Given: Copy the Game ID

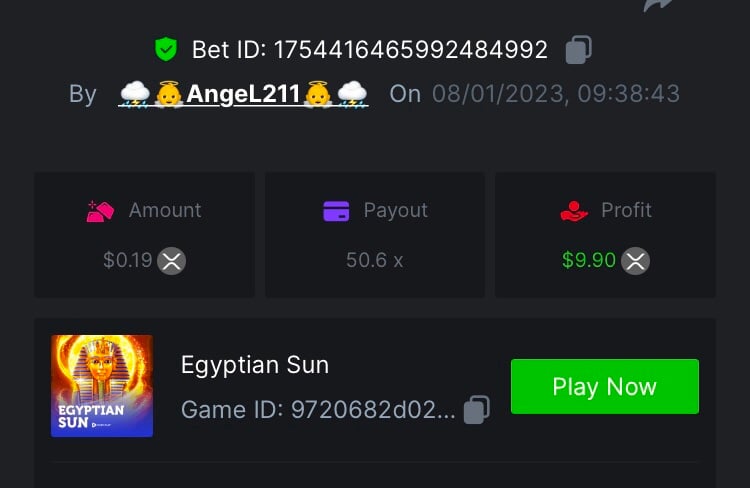Looking at the screenshot, I should pos(477,410).
